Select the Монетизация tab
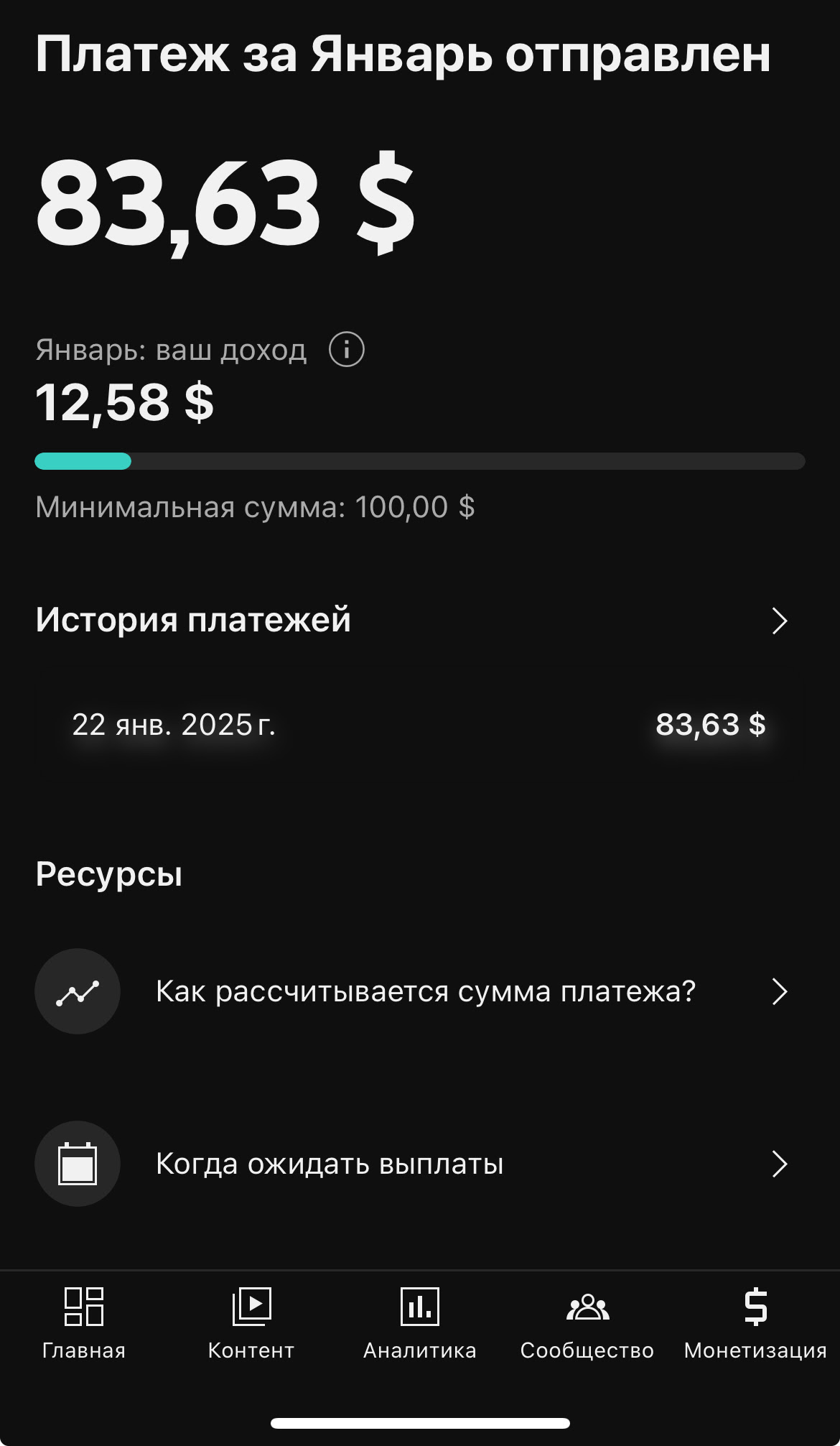The width and height of the screenshot is (840, 1446). click(755, 1323)
